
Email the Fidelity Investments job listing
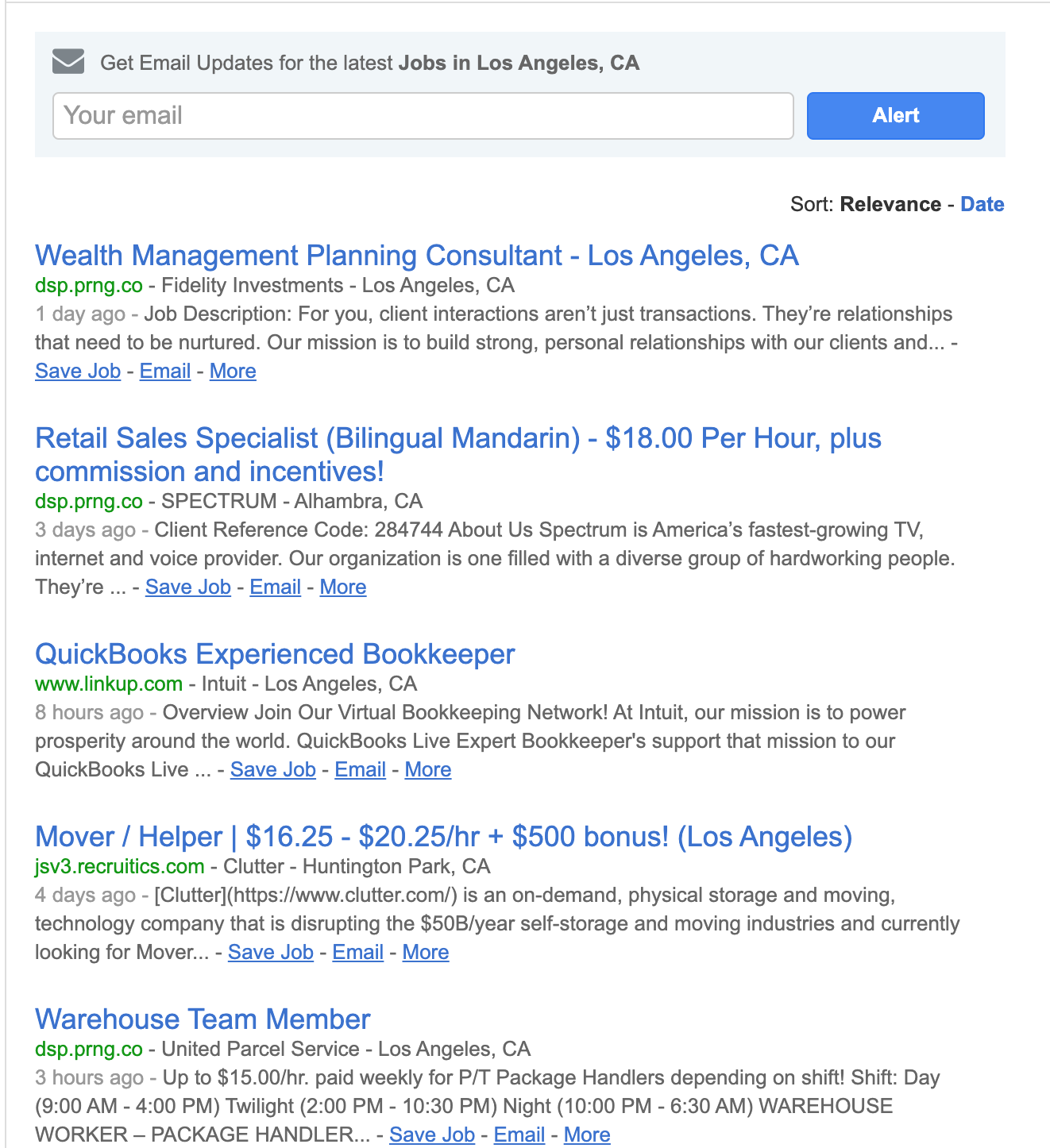pyautogui.click(x=165, y=371)
